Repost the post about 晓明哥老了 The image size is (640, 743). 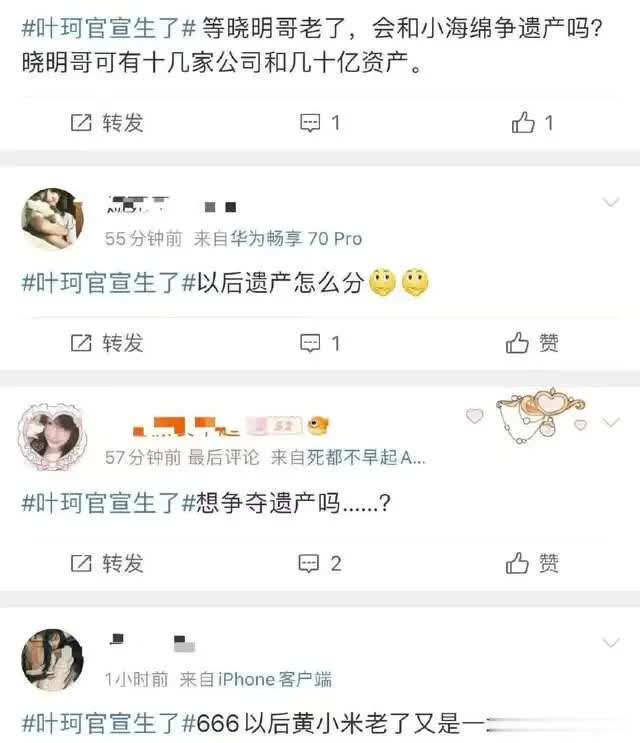[107, 123]
